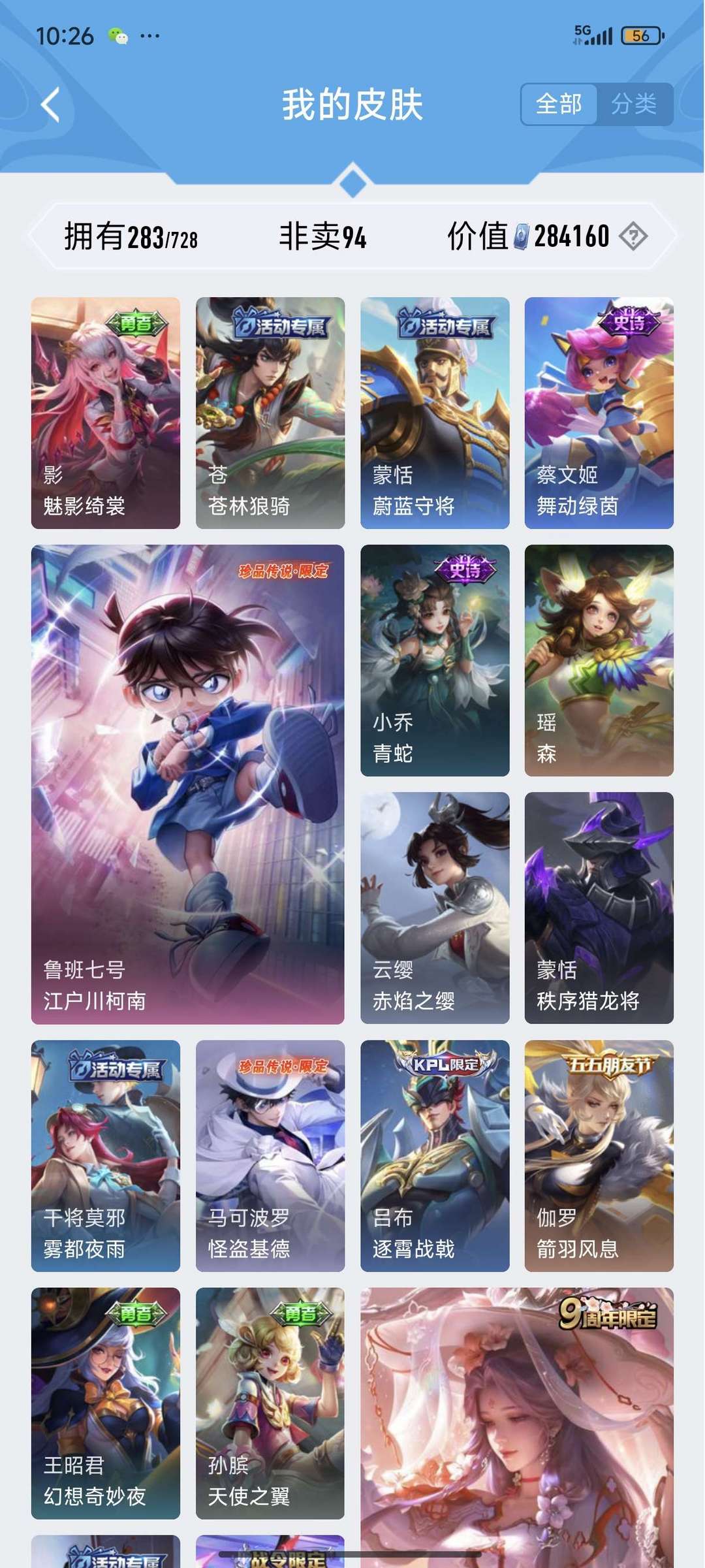The height and width of the screenshot is (1568, 705).
Task: Open 马可波罗 怪盗基德 skin card
Action: click(x=270, y=1155)
